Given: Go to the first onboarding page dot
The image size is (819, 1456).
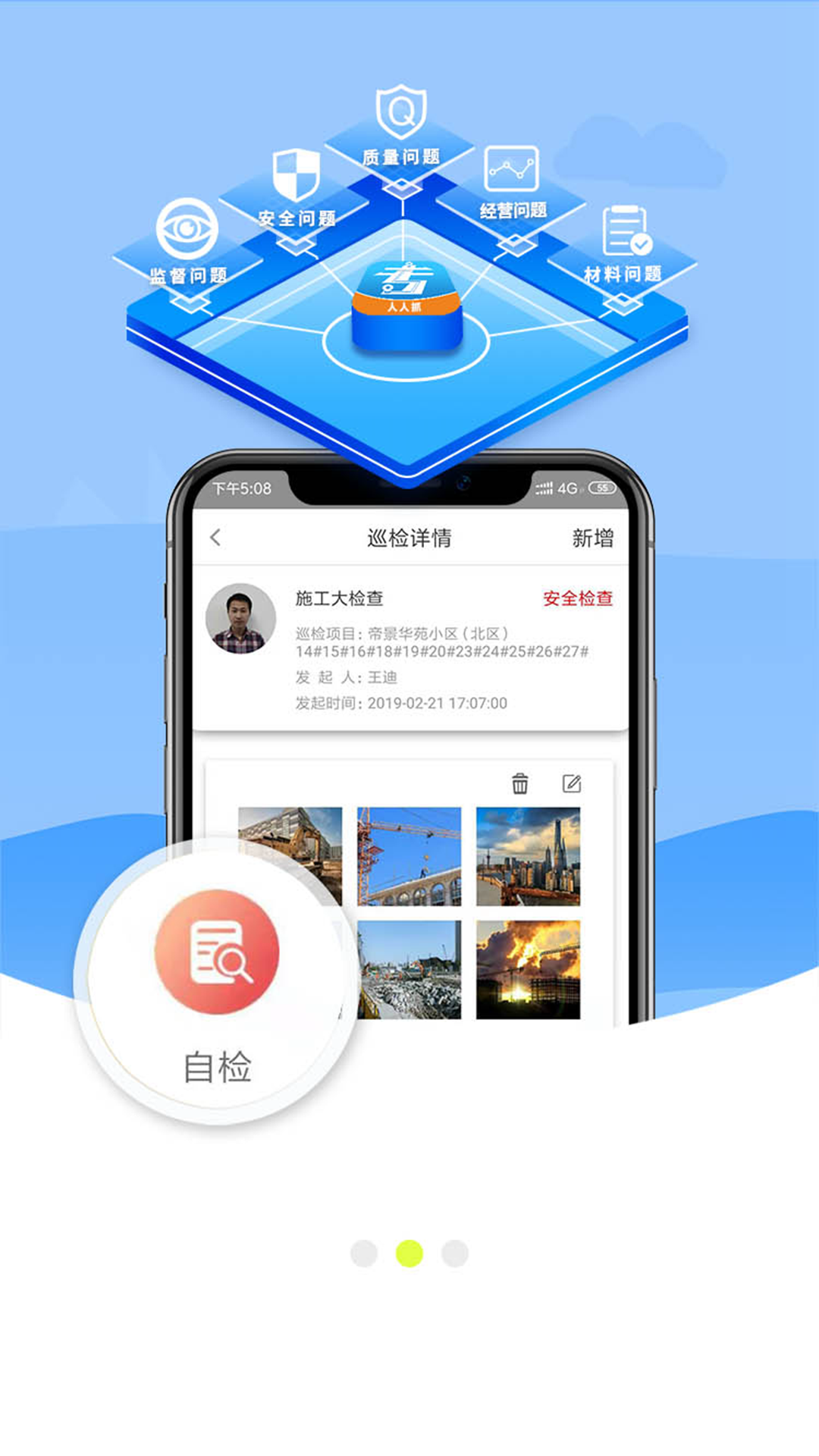Looking at the screenshot, I should pyautogui.click(x=364, y=1254).
